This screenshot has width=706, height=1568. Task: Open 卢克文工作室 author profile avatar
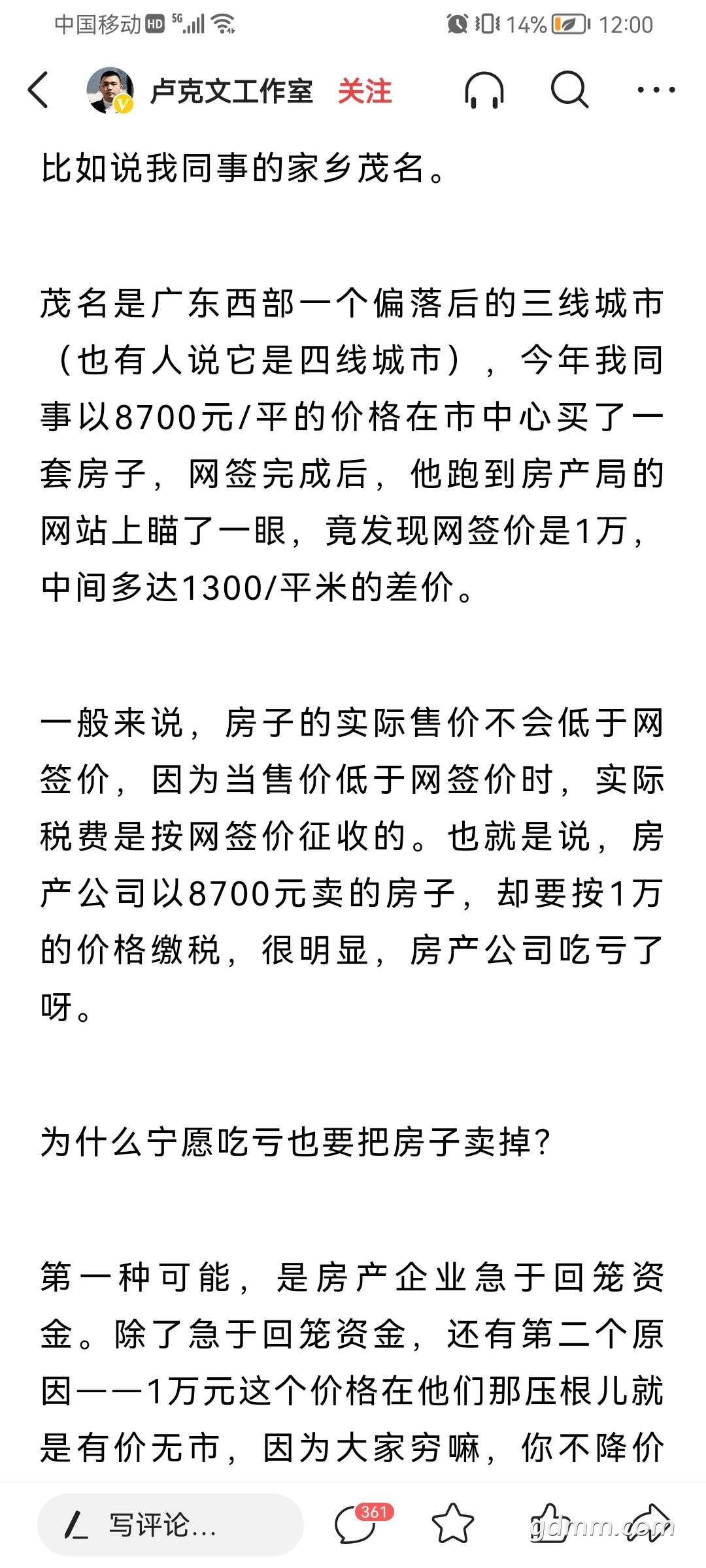(110, 90)
